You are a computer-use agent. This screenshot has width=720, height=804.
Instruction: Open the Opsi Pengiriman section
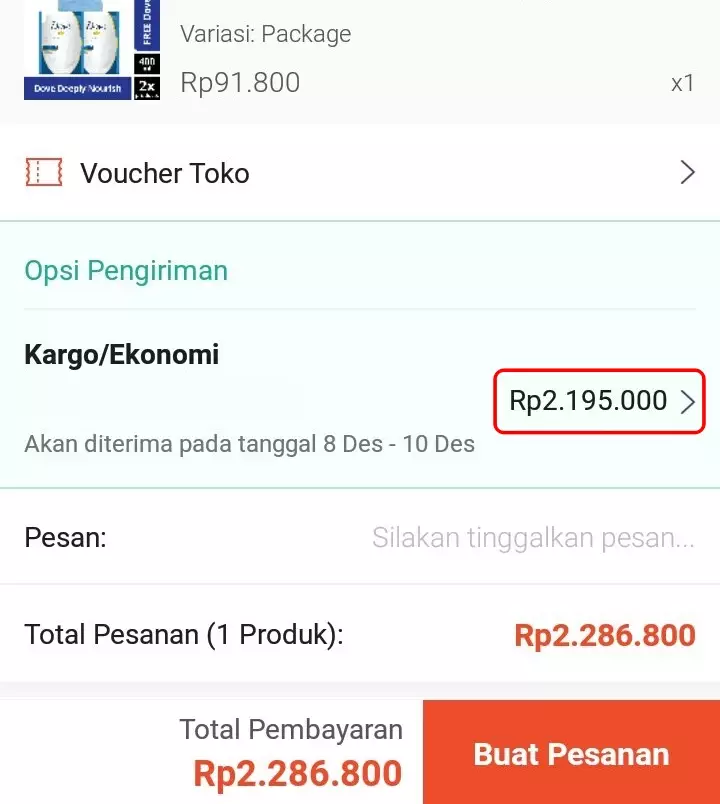[x=126, y=270]
